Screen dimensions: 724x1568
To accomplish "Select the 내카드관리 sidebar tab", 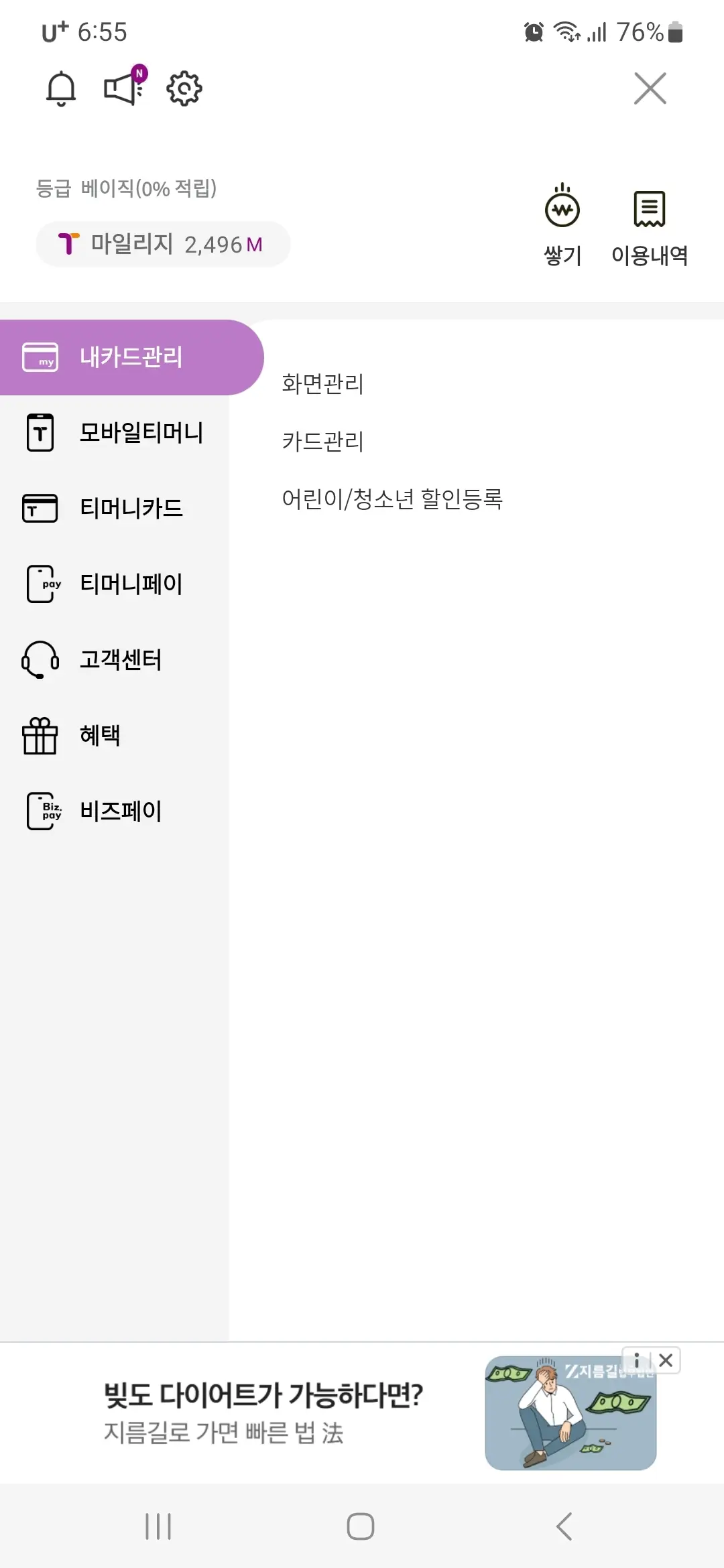I will tap(132, 357).
